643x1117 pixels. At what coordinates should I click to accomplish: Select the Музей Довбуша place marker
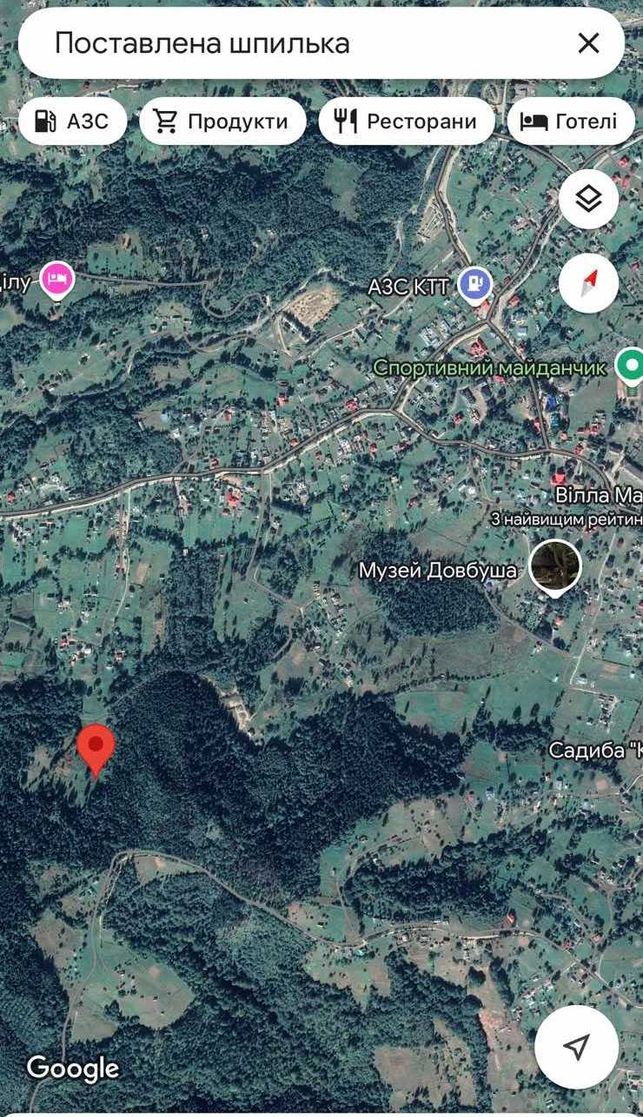pos(555,566)
